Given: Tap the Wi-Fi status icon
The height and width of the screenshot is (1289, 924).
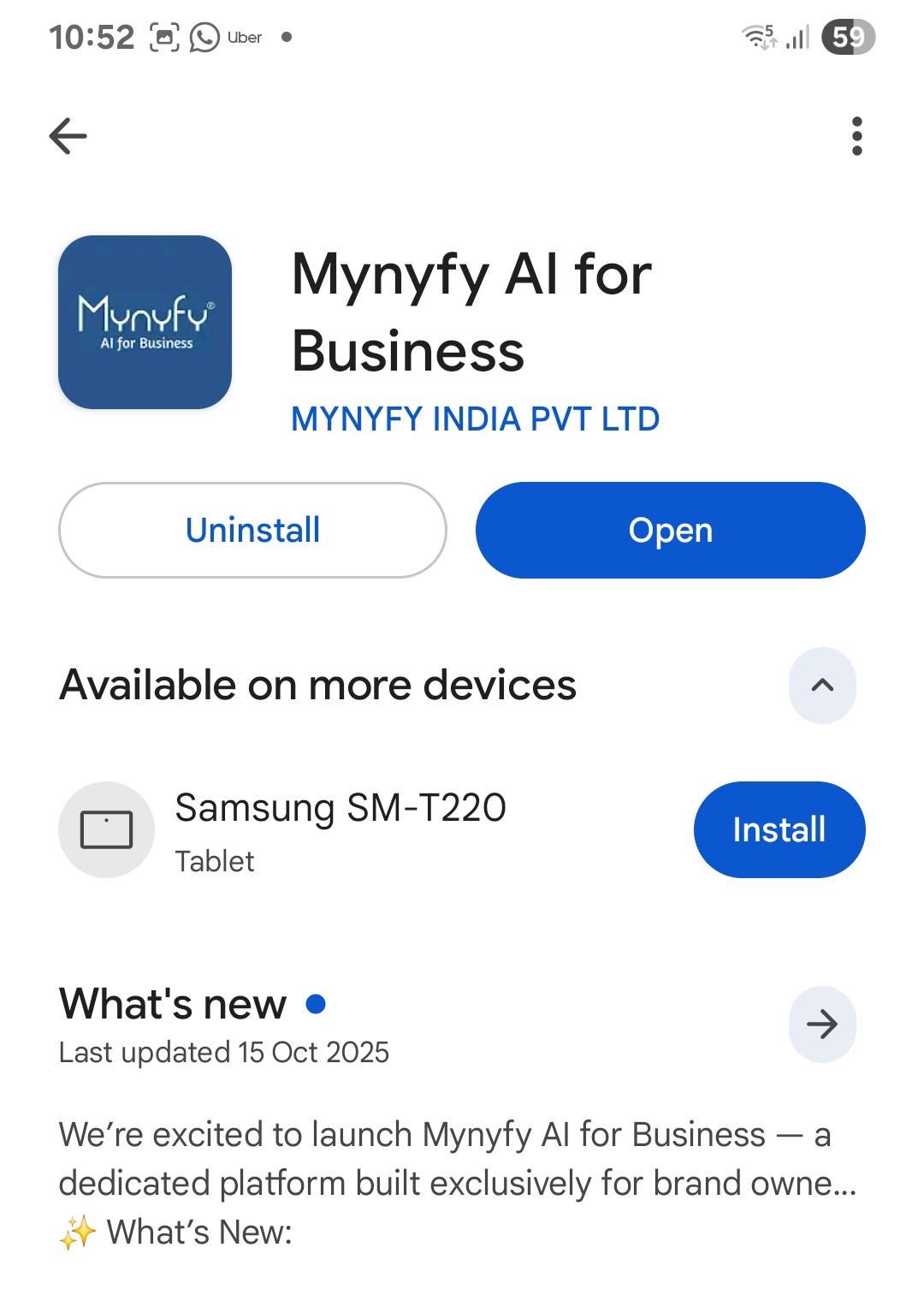Looking at the screenshot, I should [x=760, y=37].
